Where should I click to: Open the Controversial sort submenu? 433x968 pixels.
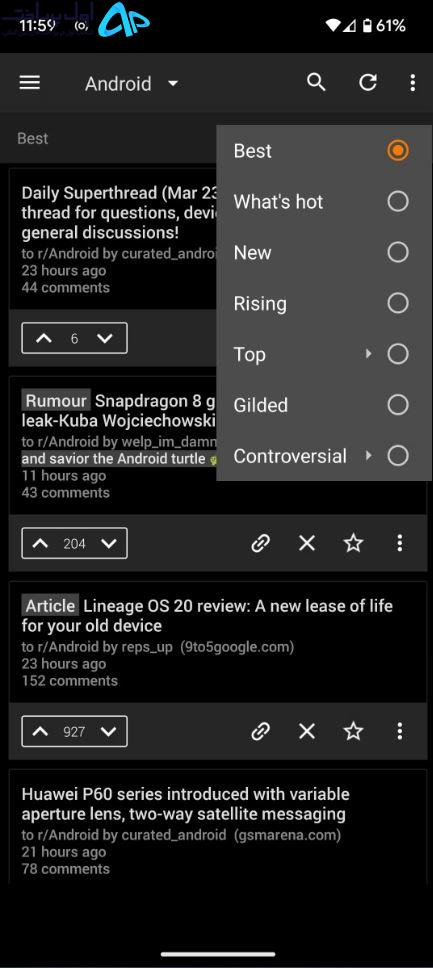click(324, 456)
